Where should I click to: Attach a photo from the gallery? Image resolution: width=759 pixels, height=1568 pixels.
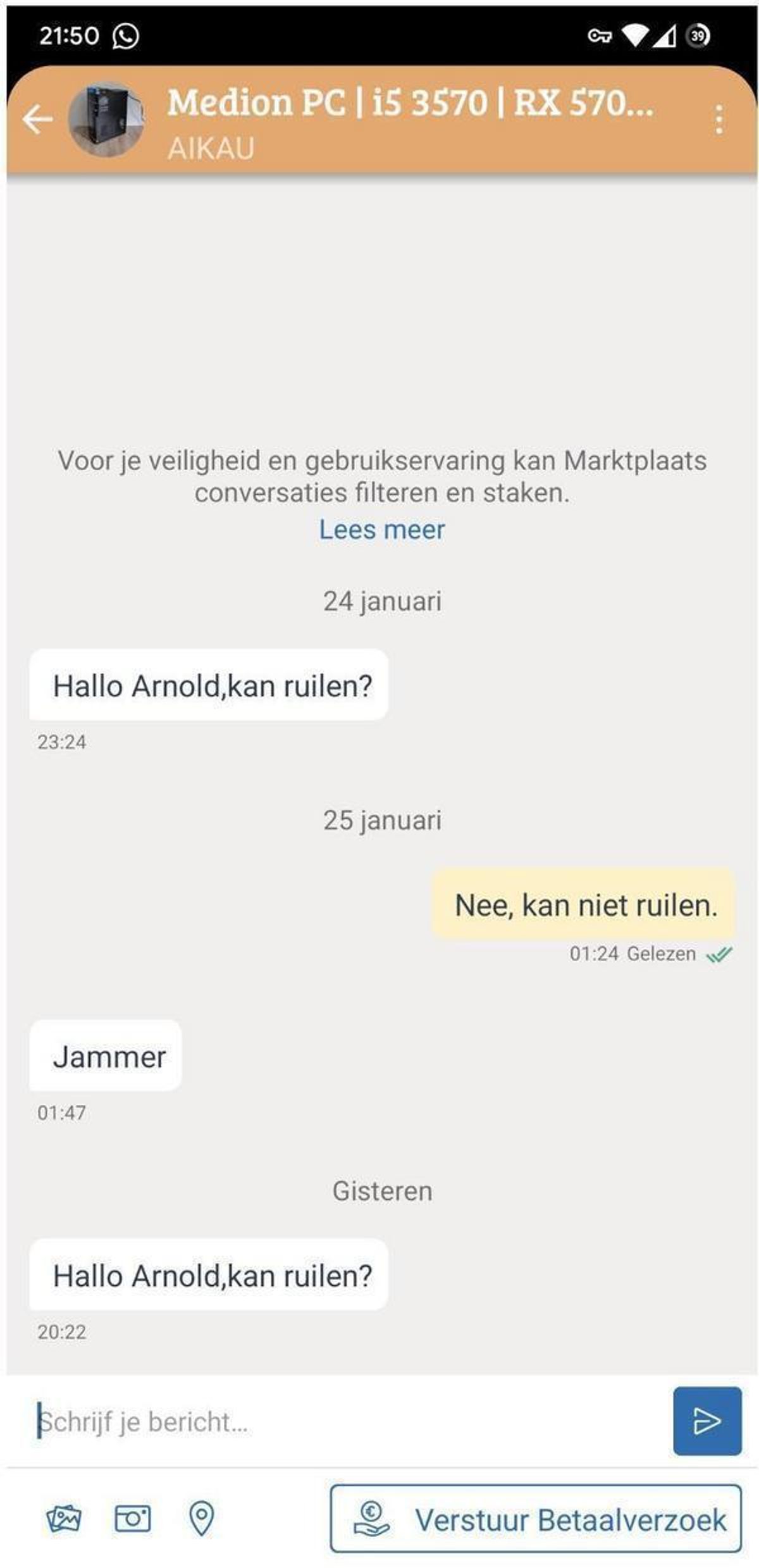pos(64,1518)
